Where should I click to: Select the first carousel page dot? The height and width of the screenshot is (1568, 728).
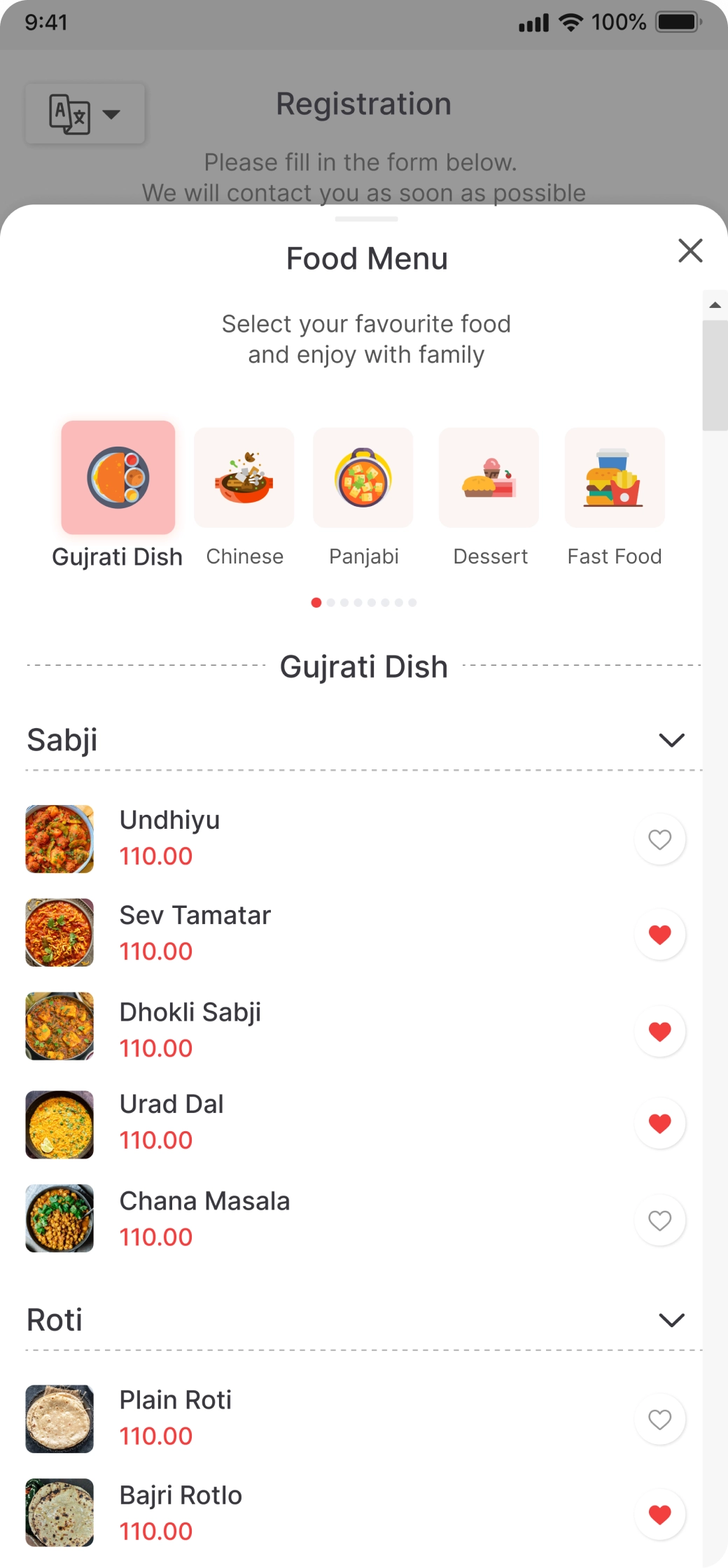(x=316, y=602)
